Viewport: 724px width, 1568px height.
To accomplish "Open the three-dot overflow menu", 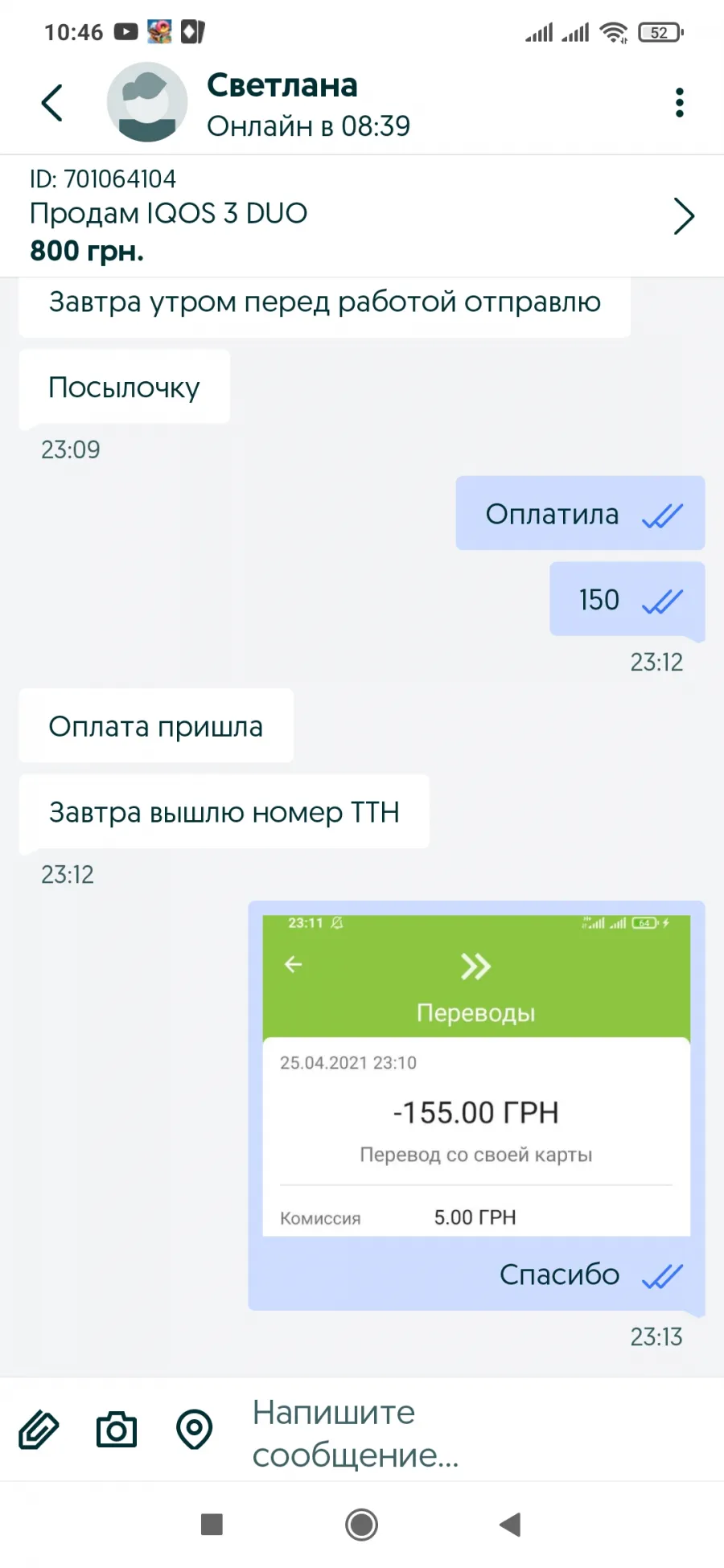I will tap(680, 103).
